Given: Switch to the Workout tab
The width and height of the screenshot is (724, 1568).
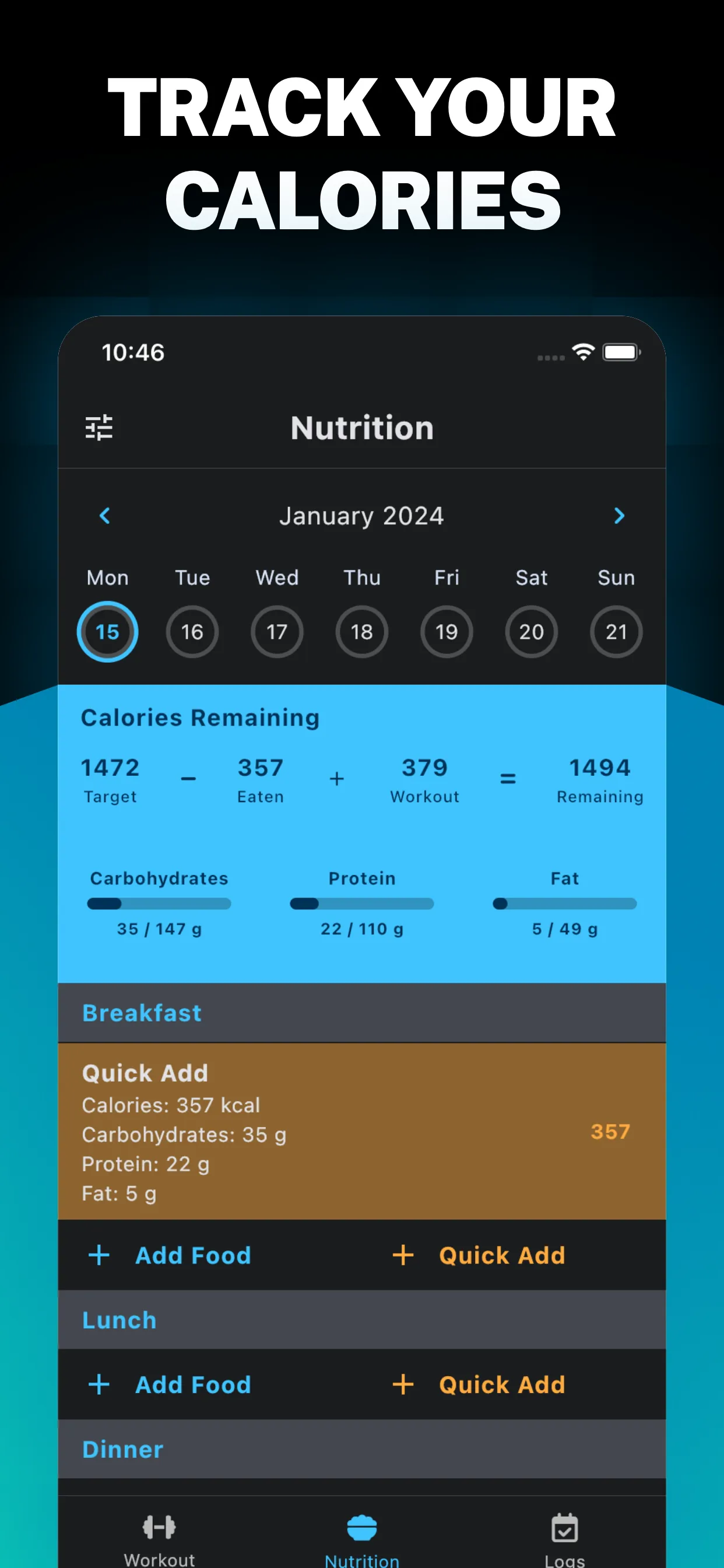Looking at the screenshot, I should click(159, 1540).
